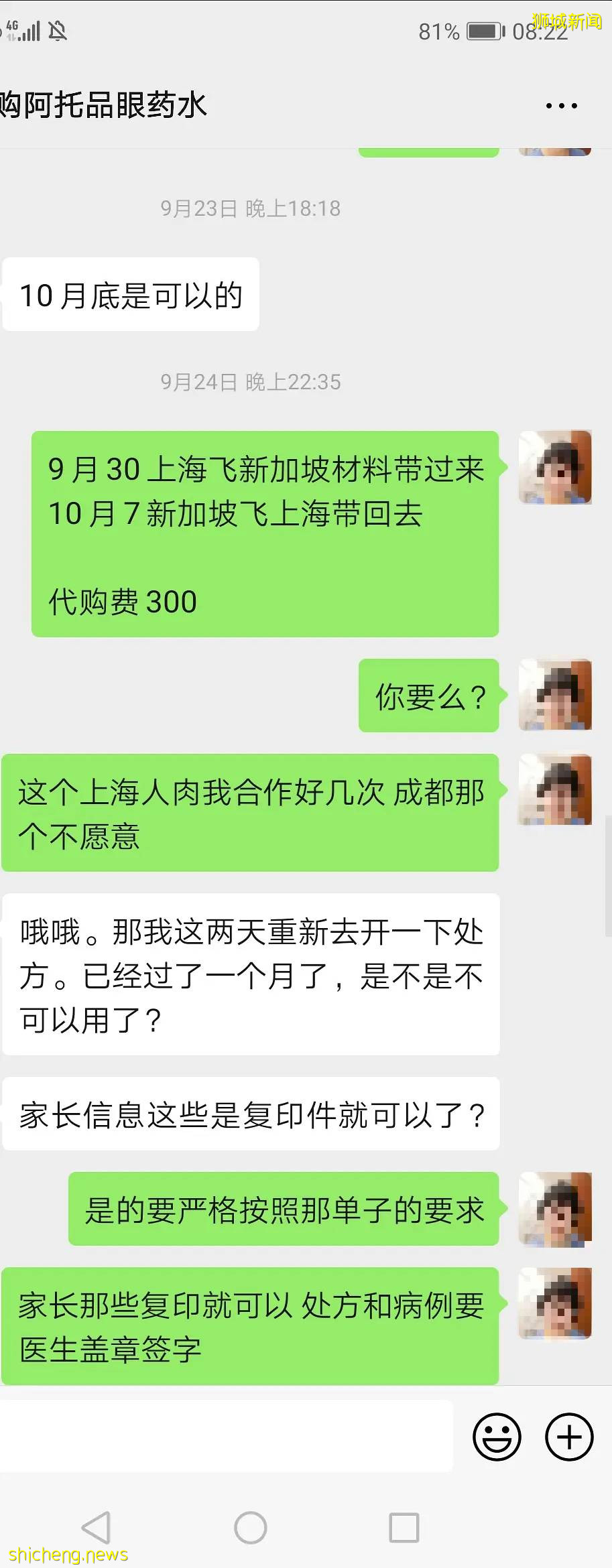The height and width of the screenshot is (1568, 612).
Task: Tap the plus icon to add attachments
Action: [x=569, y=1437]
